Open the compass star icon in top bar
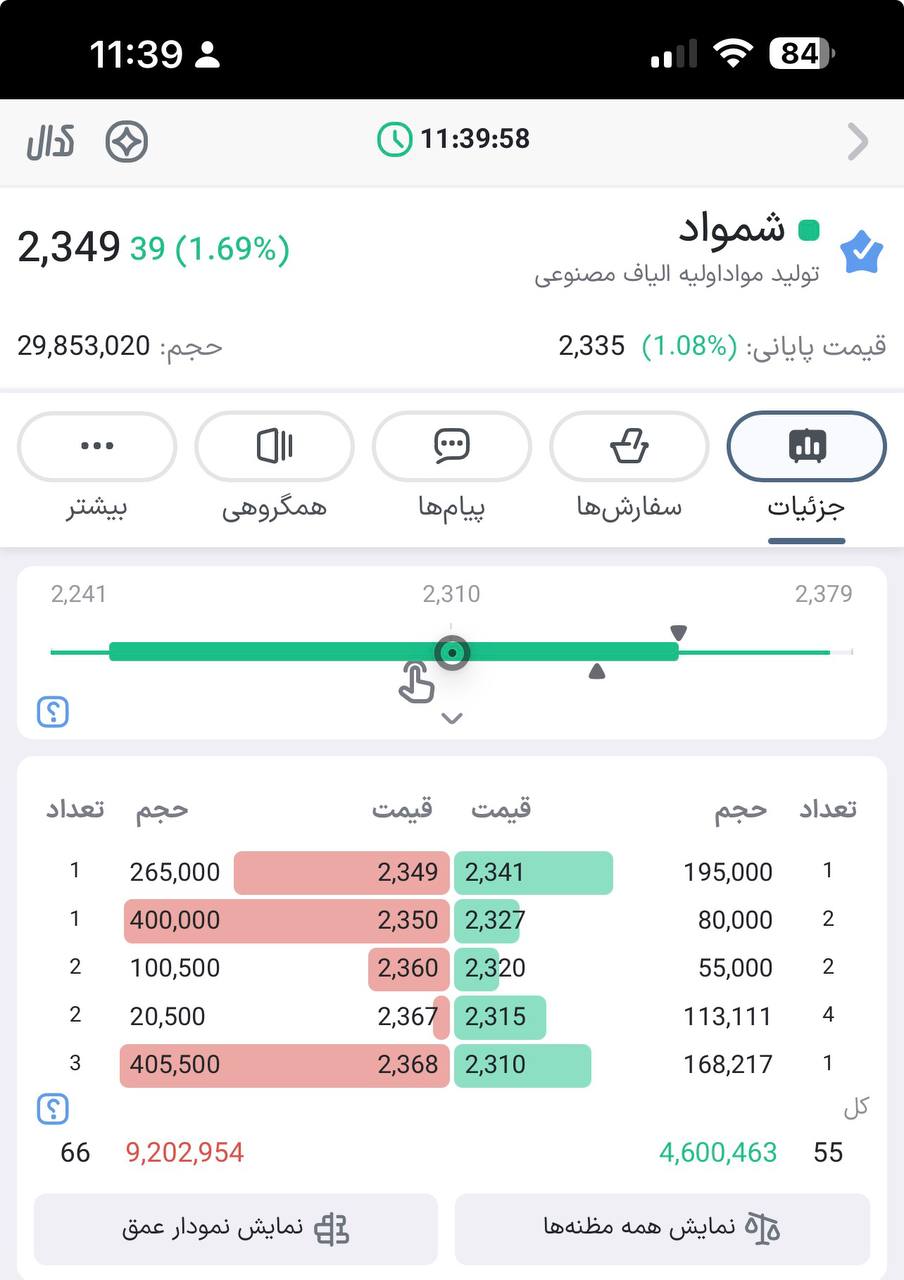 (x=127, y=142)
